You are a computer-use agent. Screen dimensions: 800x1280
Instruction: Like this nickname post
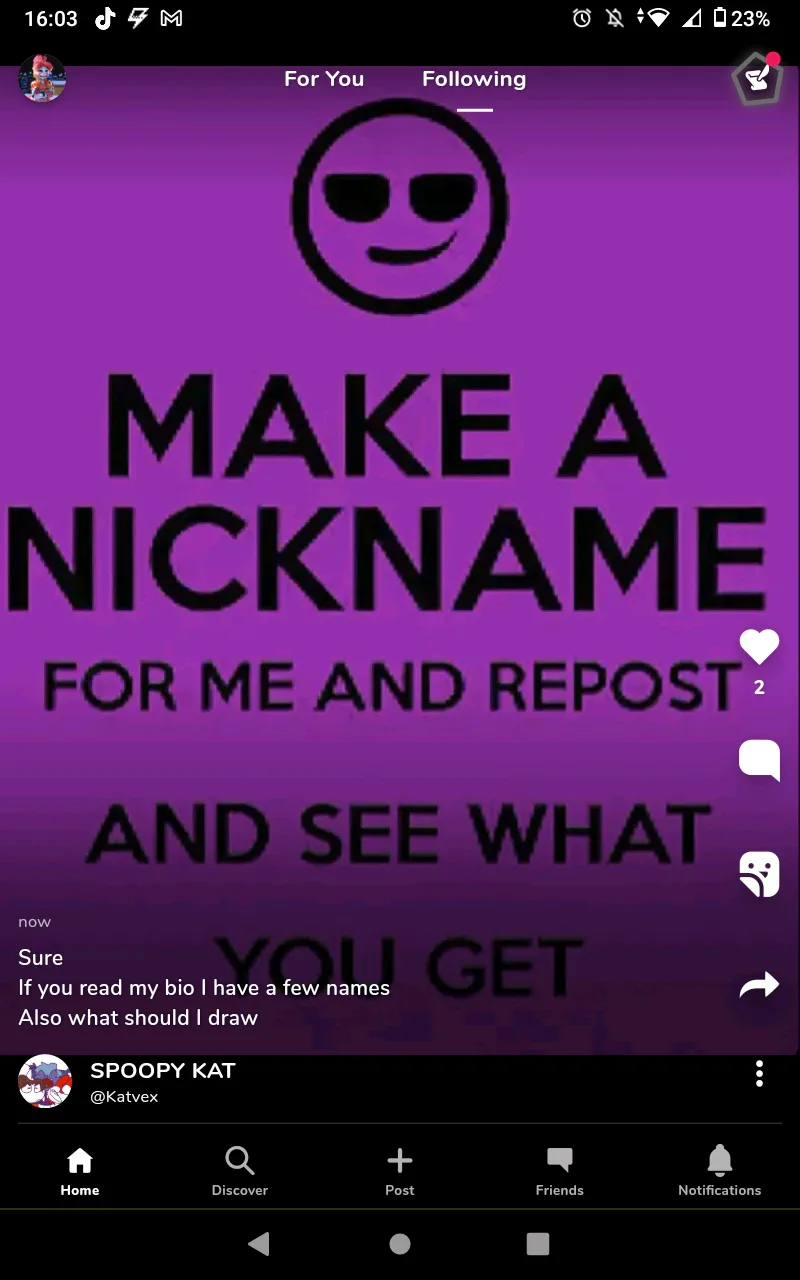759,647
